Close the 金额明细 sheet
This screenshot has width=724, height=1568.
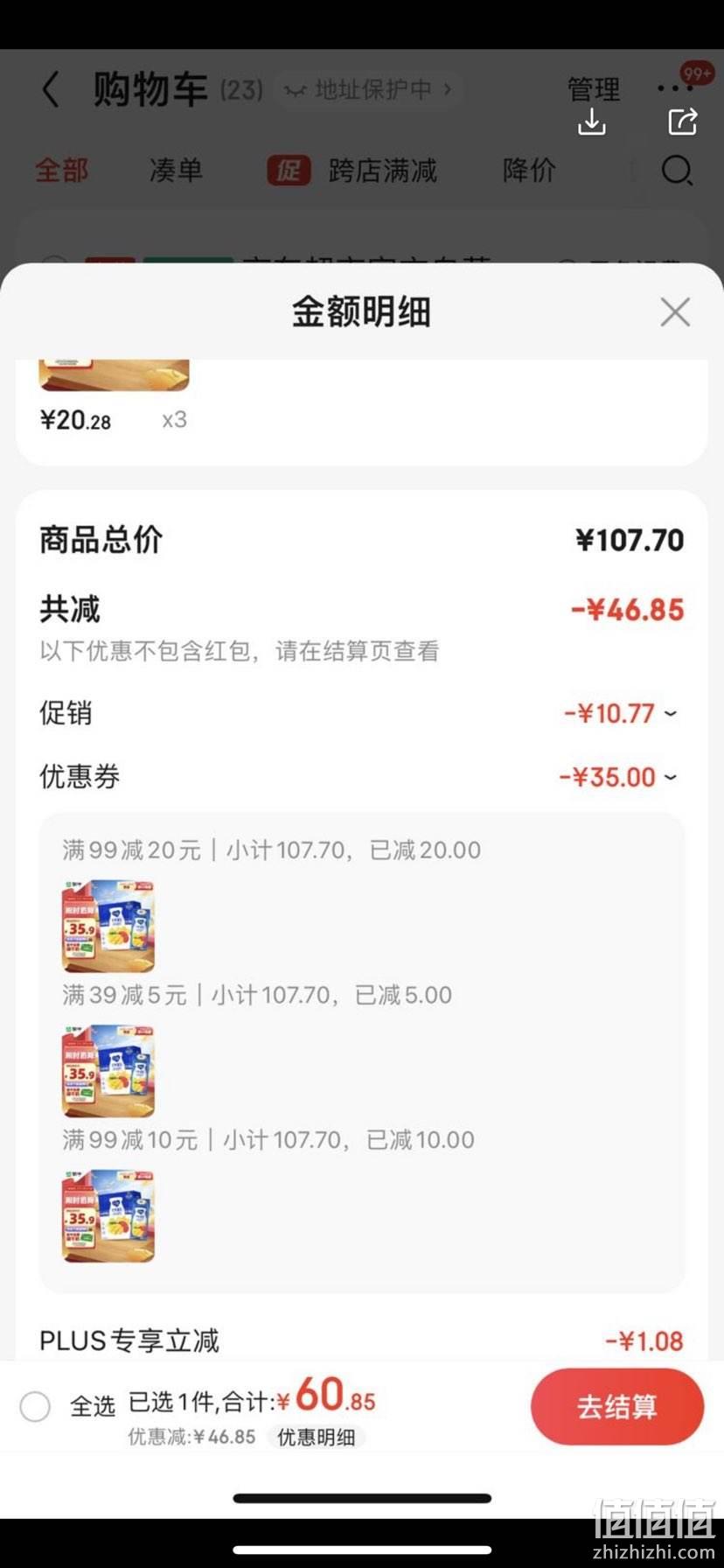pyautogui.click(x=675, y=311)
